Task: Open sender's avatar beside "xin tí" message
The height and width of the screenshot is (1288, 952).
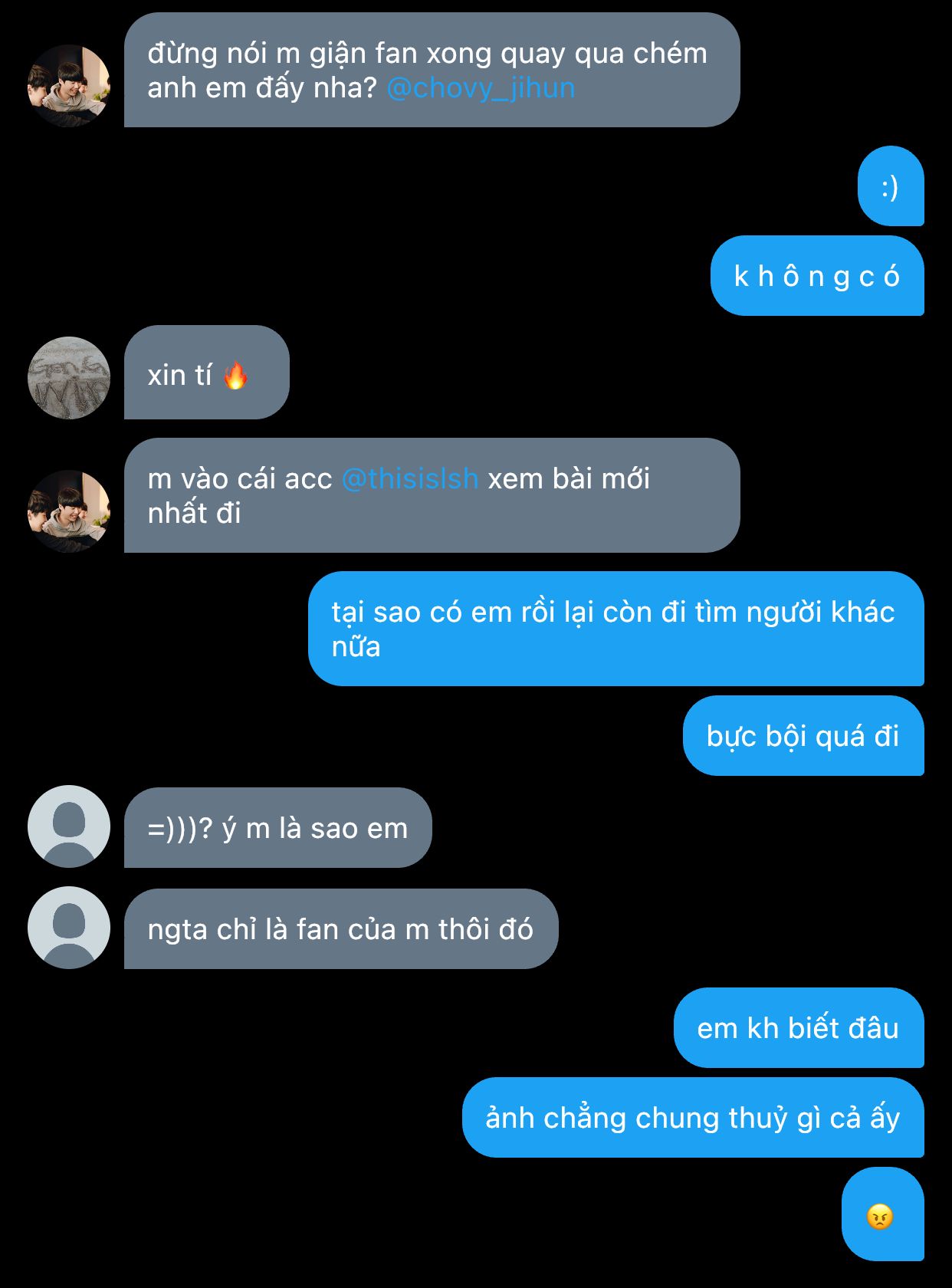Action: [x=69, y=377]
